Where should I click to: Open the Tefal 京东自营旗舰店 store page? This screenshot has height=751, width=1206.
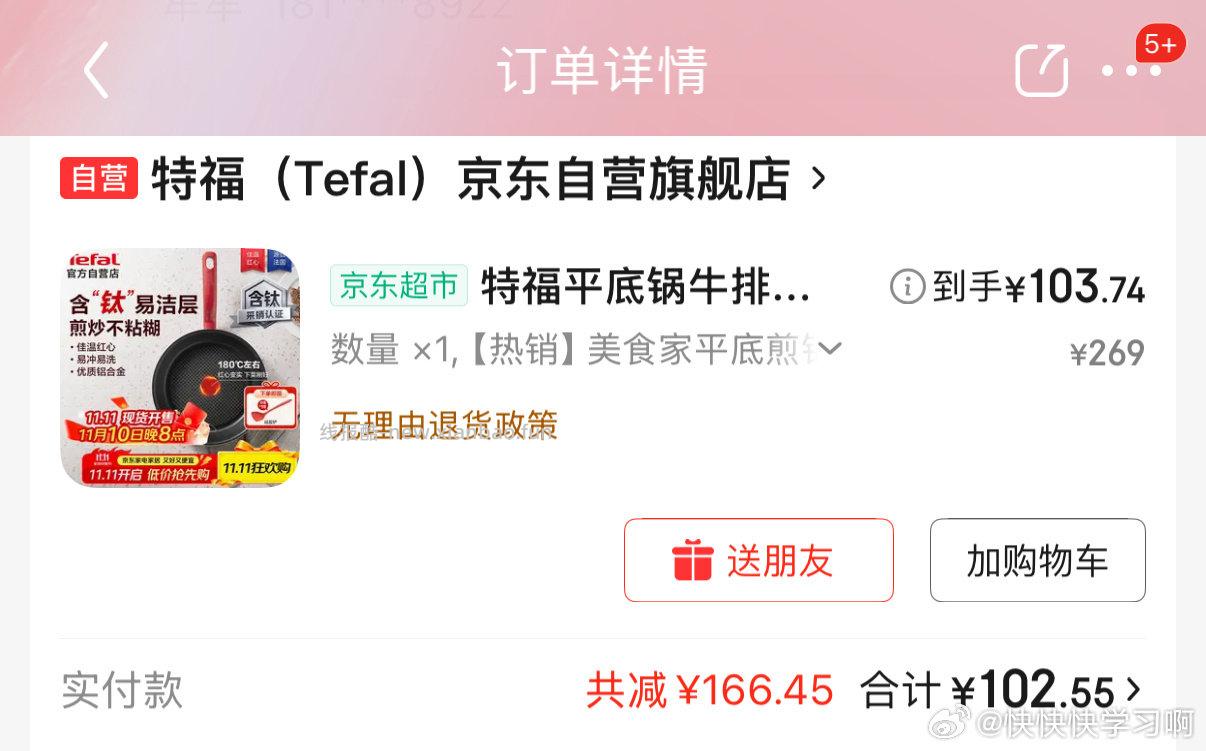470,180
